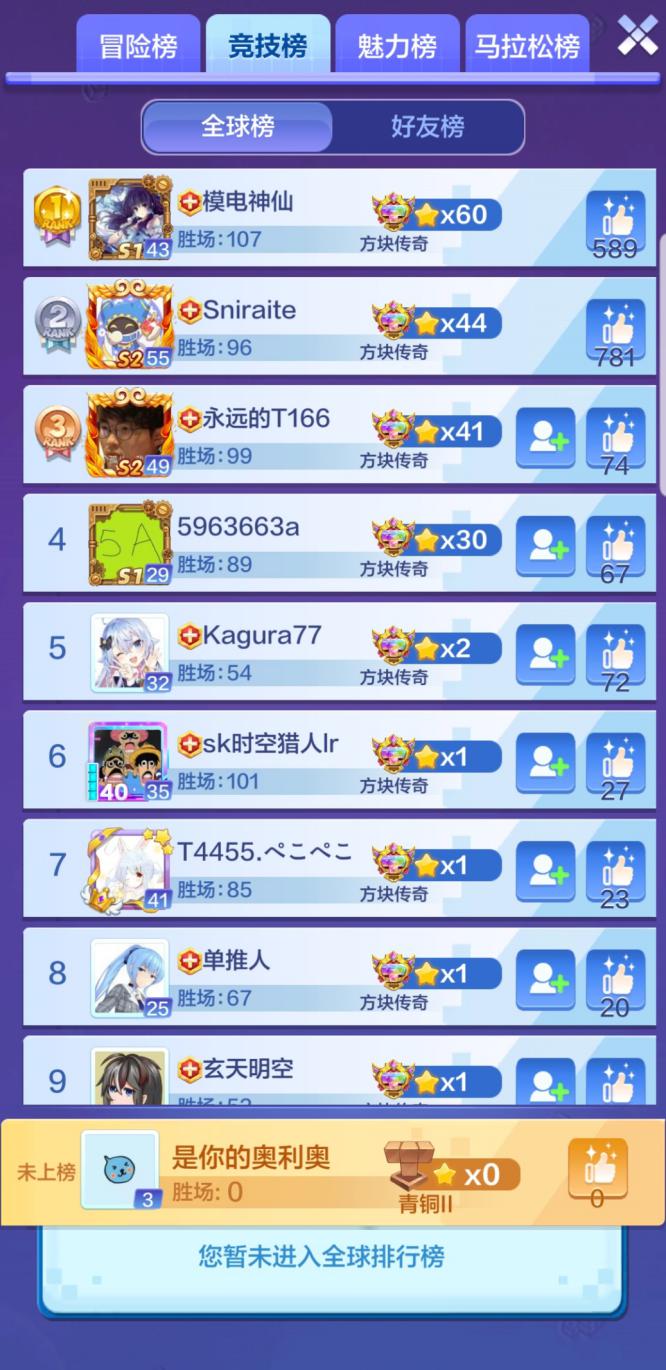This screenshot has width=666, height=1370.
Task: Switch to the 冒险榜 tab
Action: pos(138,45)
